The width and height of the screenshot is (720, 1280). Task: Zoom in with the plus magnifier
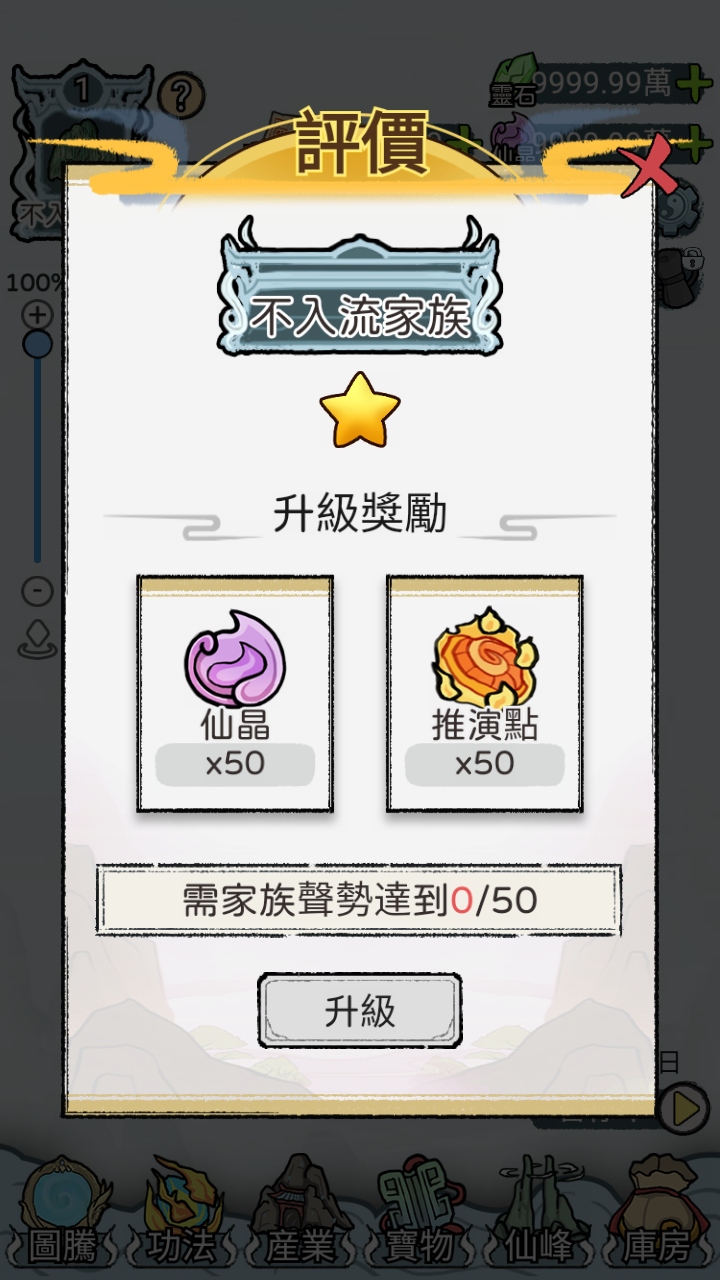pos(37,315)
